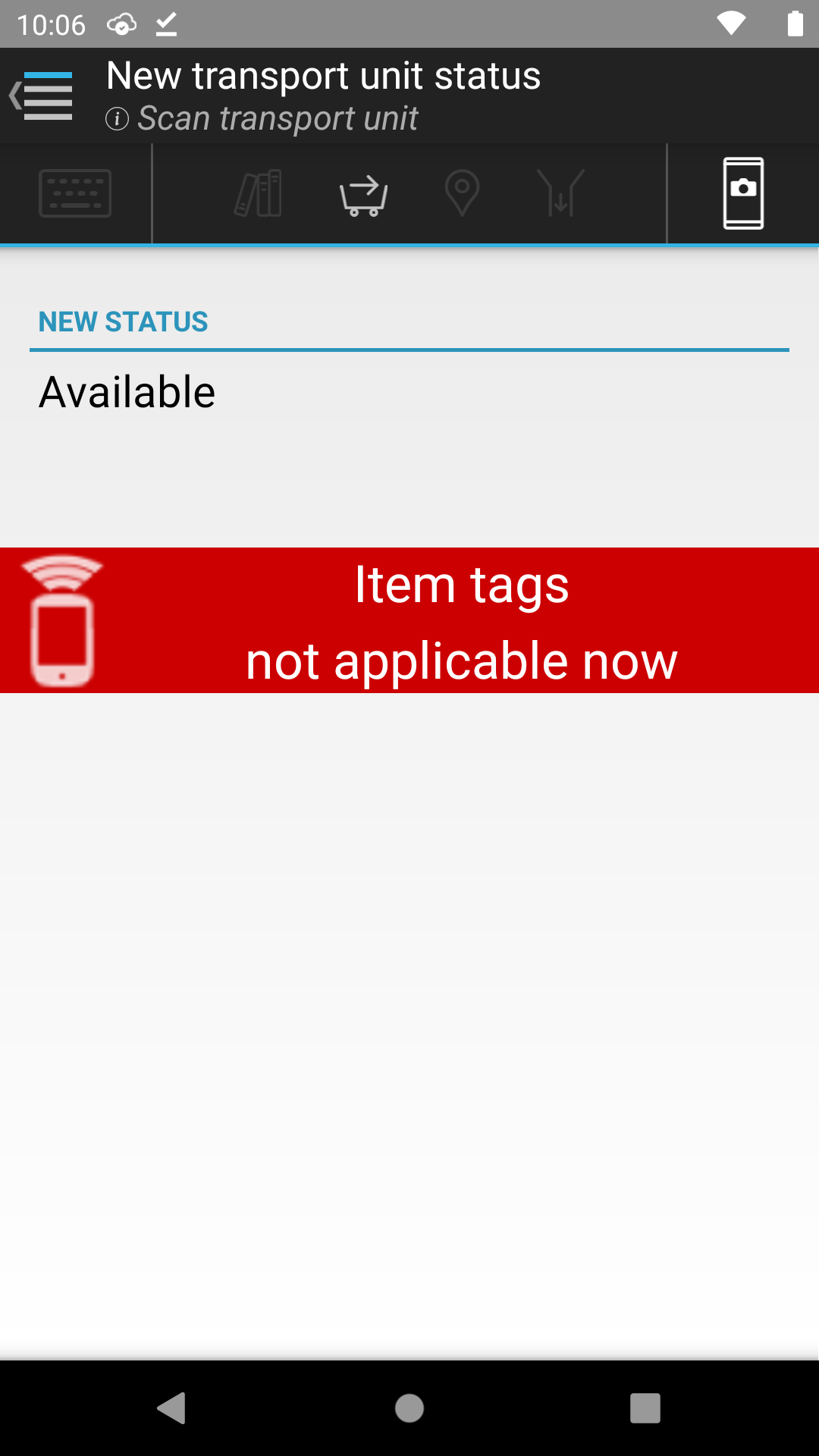819x1456 pixels.
Task: Select the books item toolbar icon
Action: tap(259, 193)
